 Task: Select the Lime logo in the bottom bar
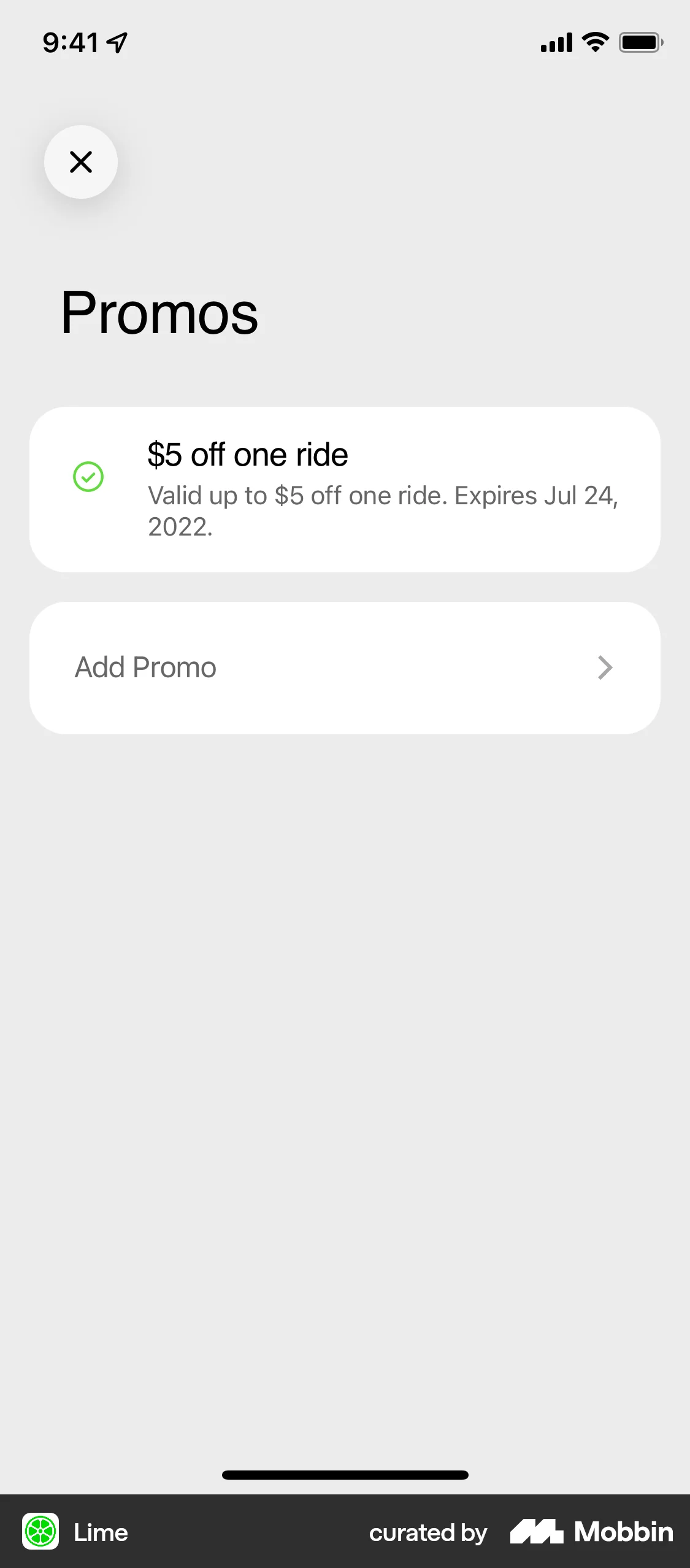[x=40, y=1532]
